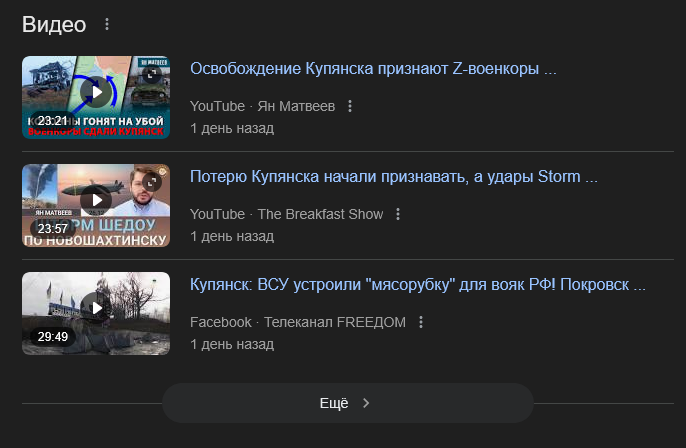Viewport: 686px width, 448px height.
Task: Open more options for the Ян Матвеев video
Action: click(350, 106)
